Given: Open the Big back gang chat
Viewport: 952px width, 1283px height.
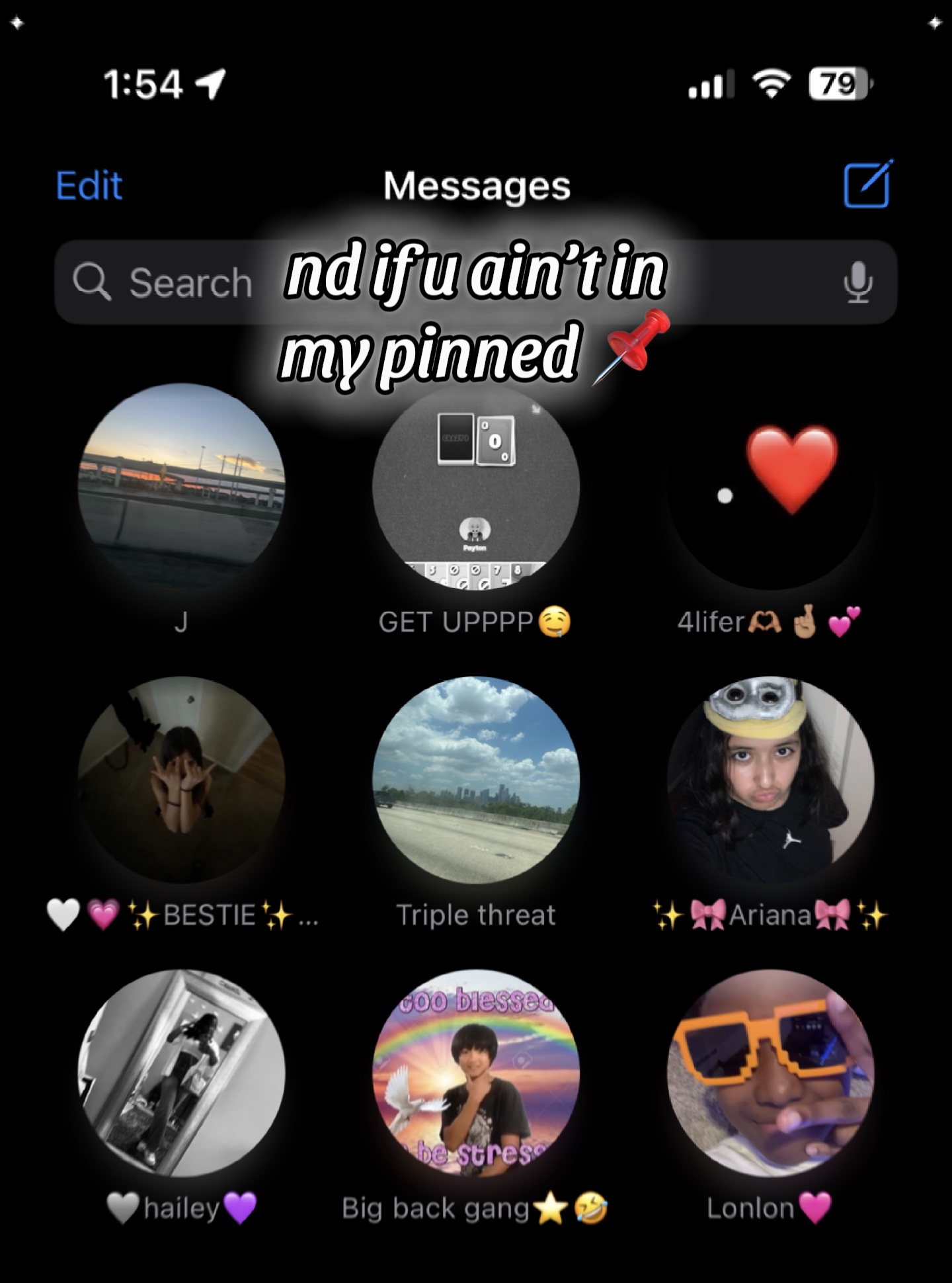Looking at the screenshot, I should point(475,1073).
